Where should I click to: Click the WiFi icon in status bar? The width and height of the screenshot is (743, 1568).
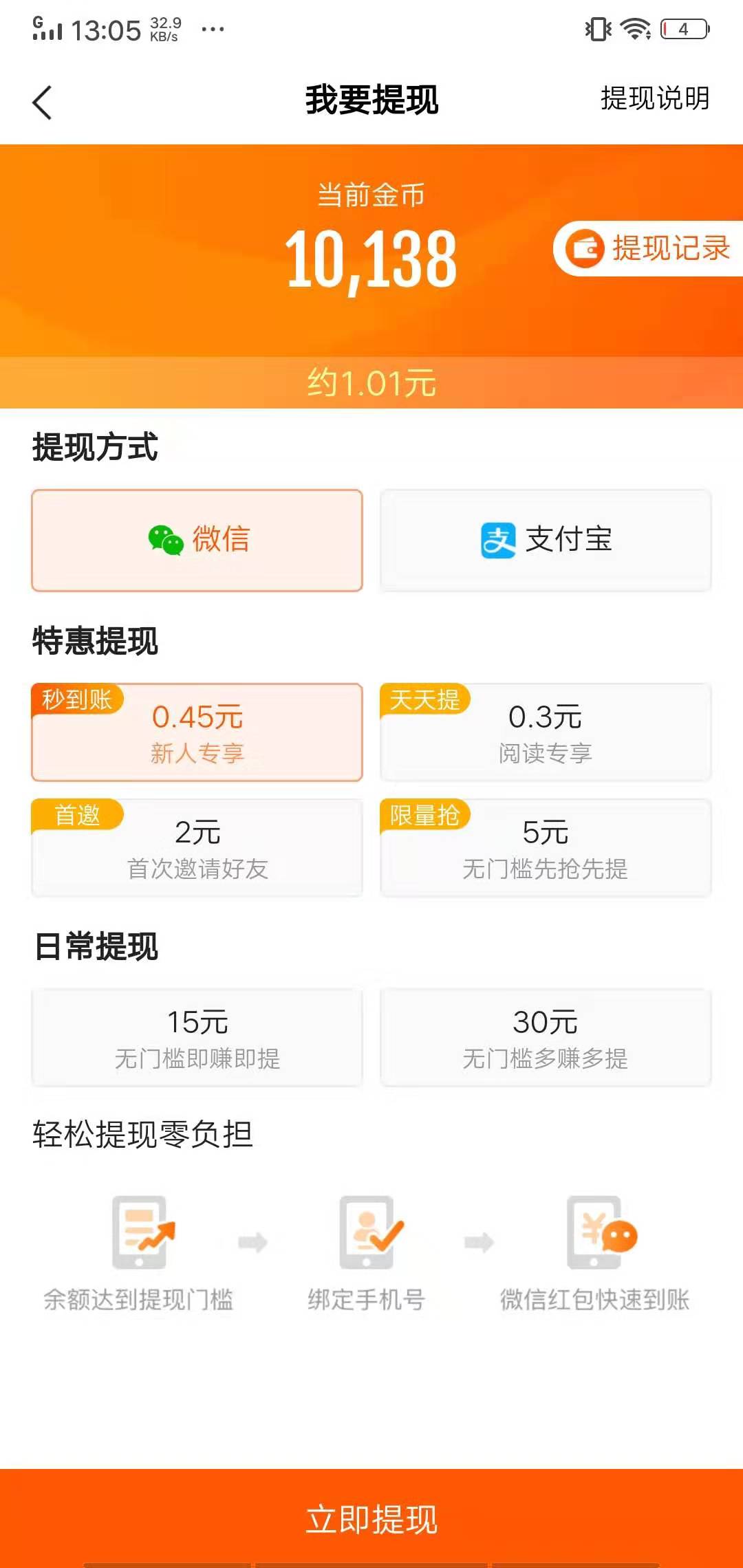coord(634,29)
